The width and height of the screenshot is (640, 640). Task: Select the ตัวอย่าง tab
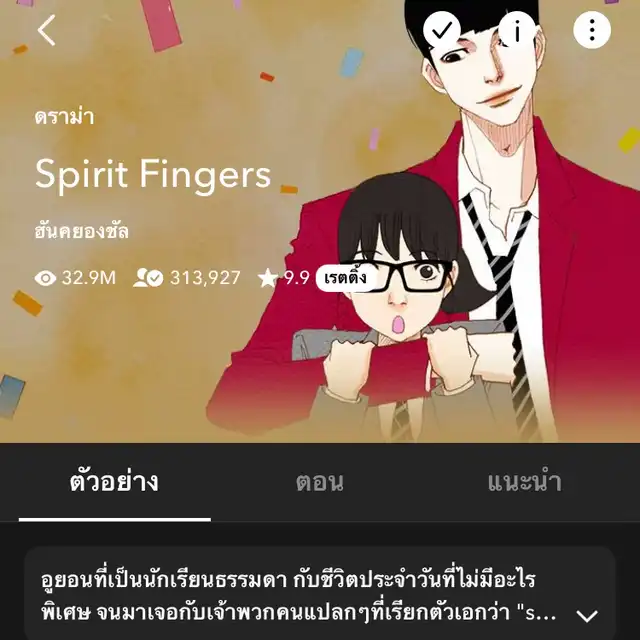tap(114, 482)
